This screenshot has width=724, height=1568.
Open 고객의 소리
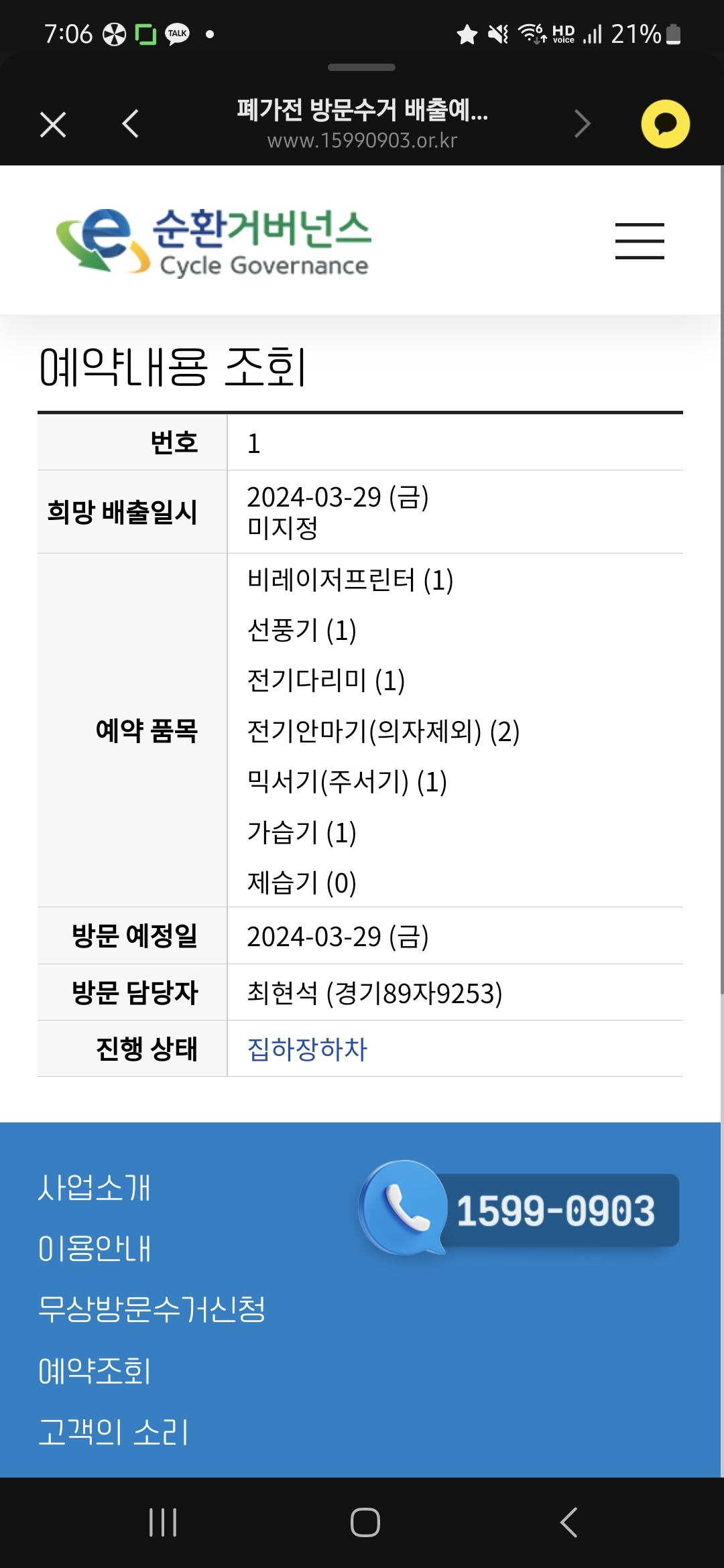click(113, 1432)
